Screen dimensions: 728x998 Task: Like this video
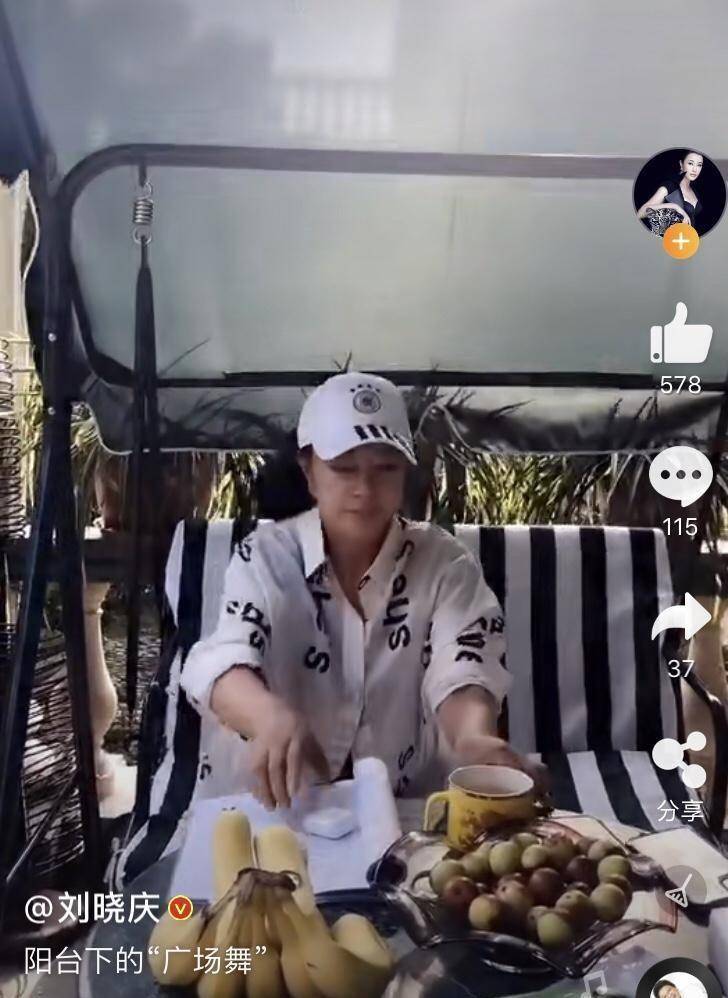(x=680, y=335)
